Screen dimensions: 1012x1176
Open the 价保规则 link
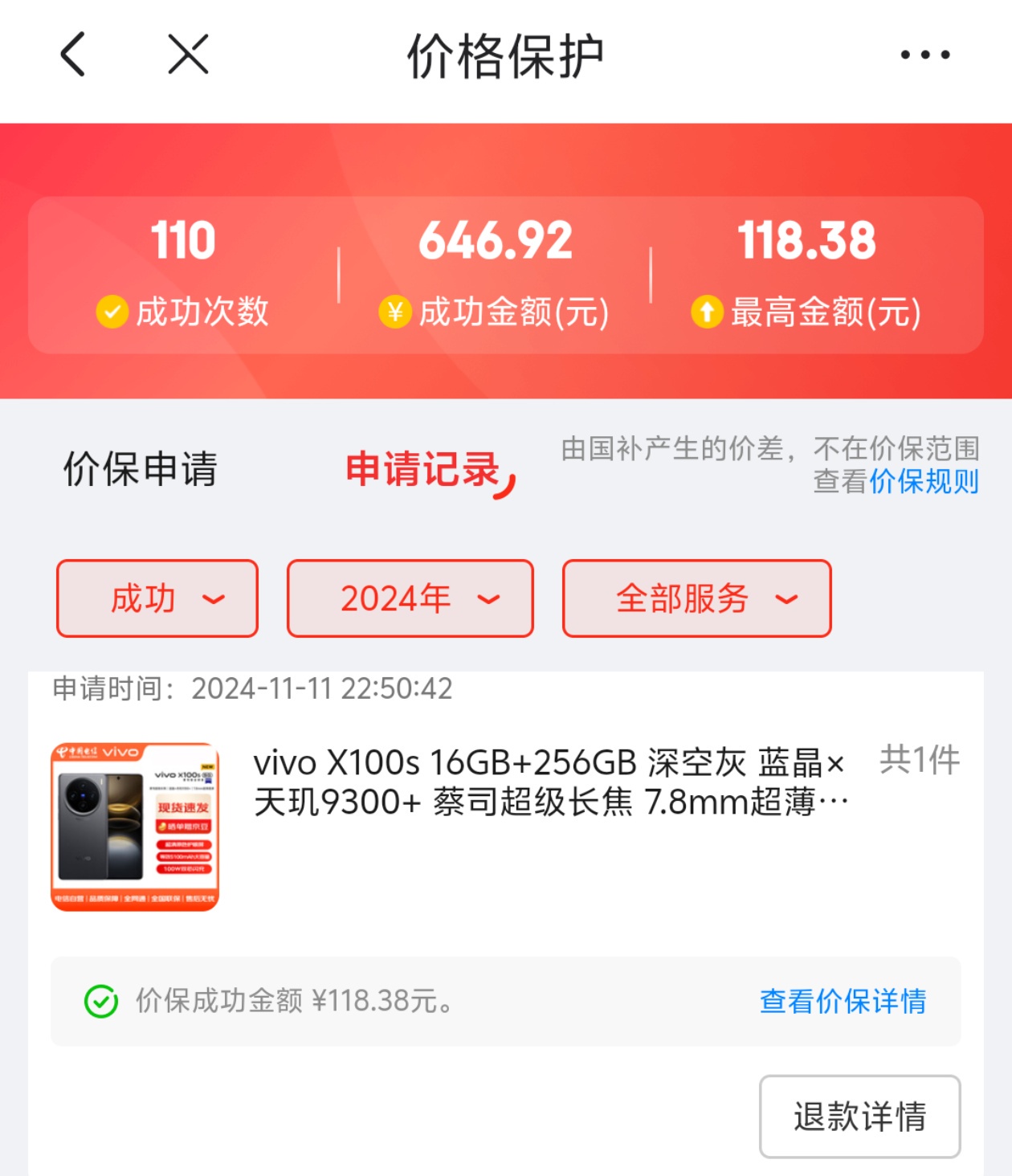[x=924, y=481]
